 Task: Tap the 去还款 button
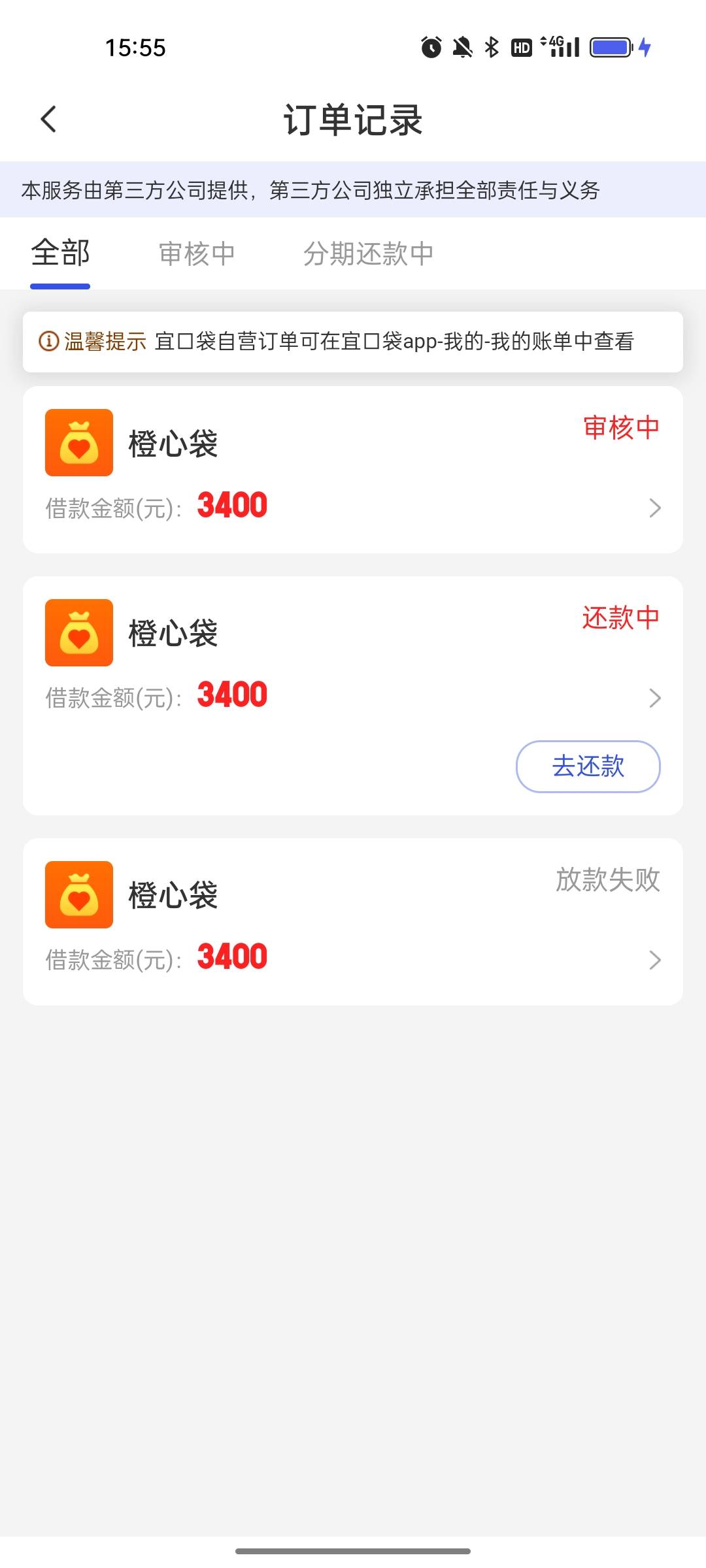pos(588,766)
